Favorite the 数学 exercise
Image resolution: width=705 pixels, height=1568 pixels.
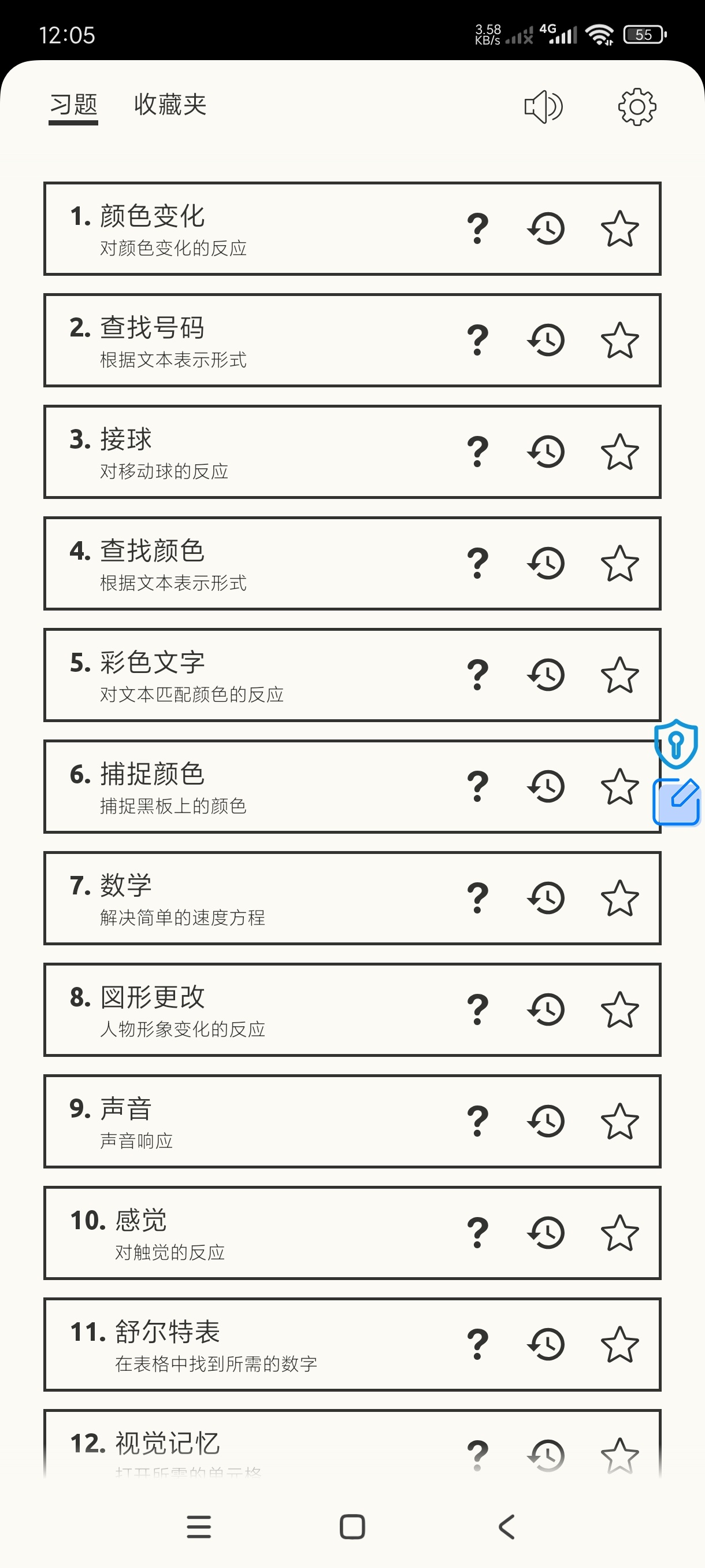tap(620, 898)
